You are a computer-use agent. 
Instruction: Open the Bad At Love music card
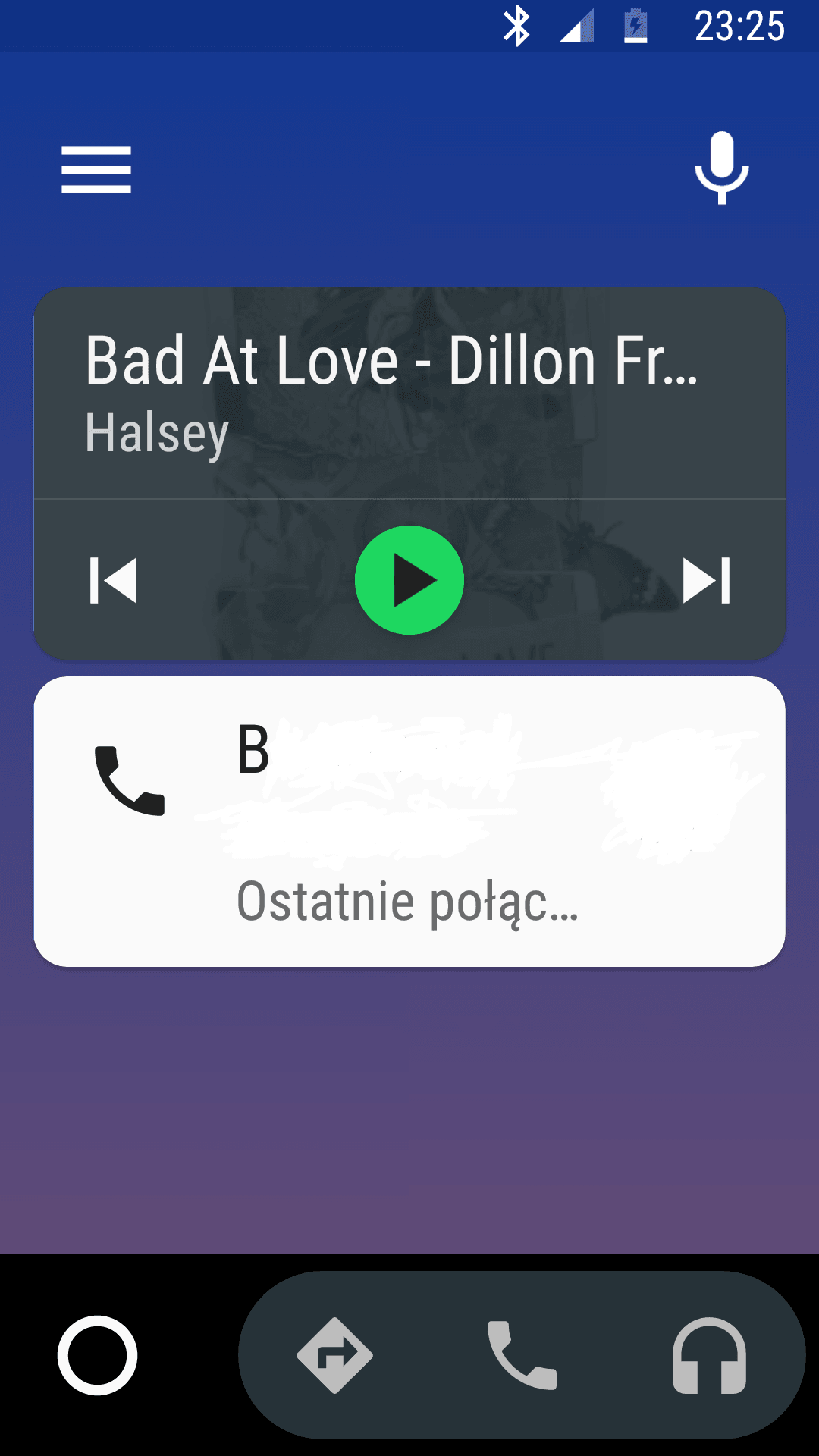[x=409, y=394]
